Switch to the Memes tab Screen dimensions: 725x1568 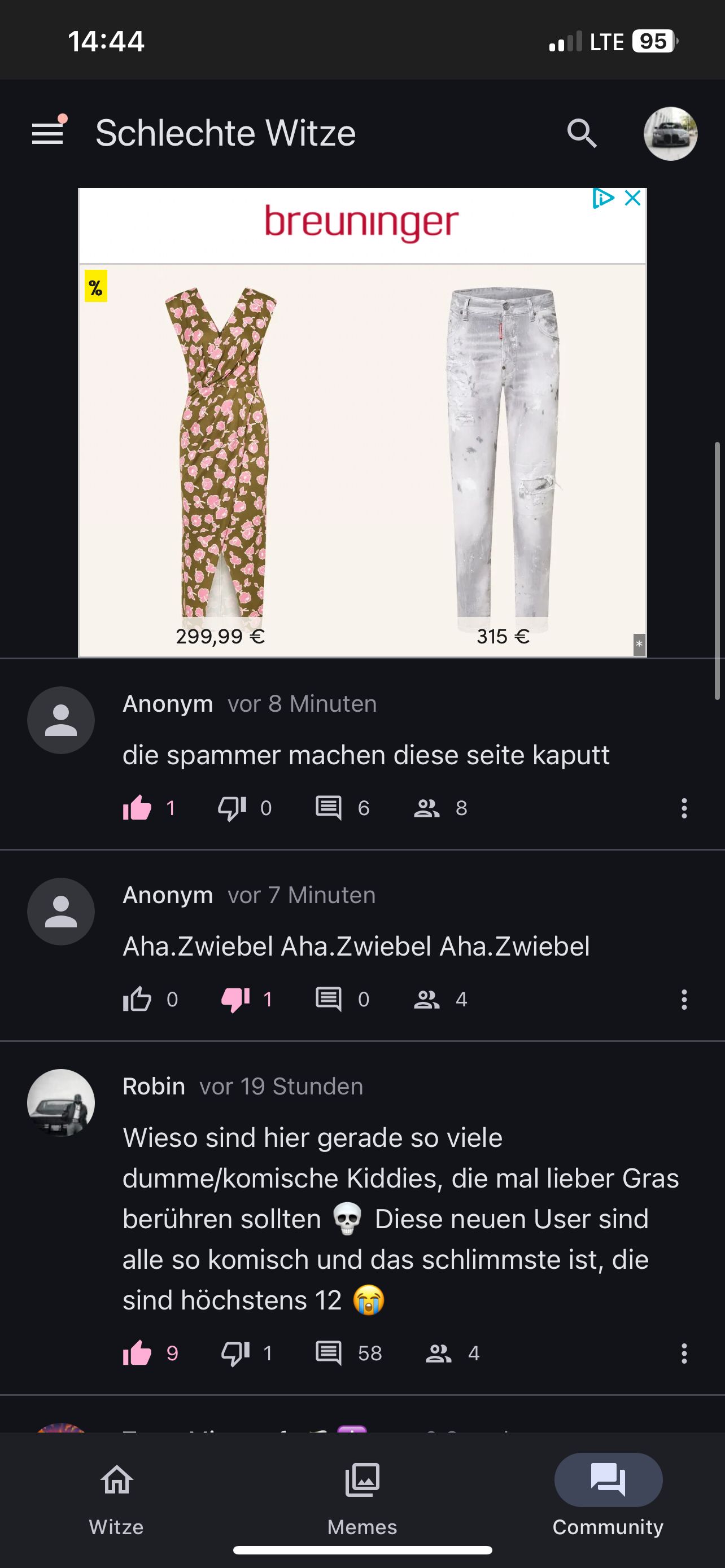pyautogui.click(x=362, y=1497)
